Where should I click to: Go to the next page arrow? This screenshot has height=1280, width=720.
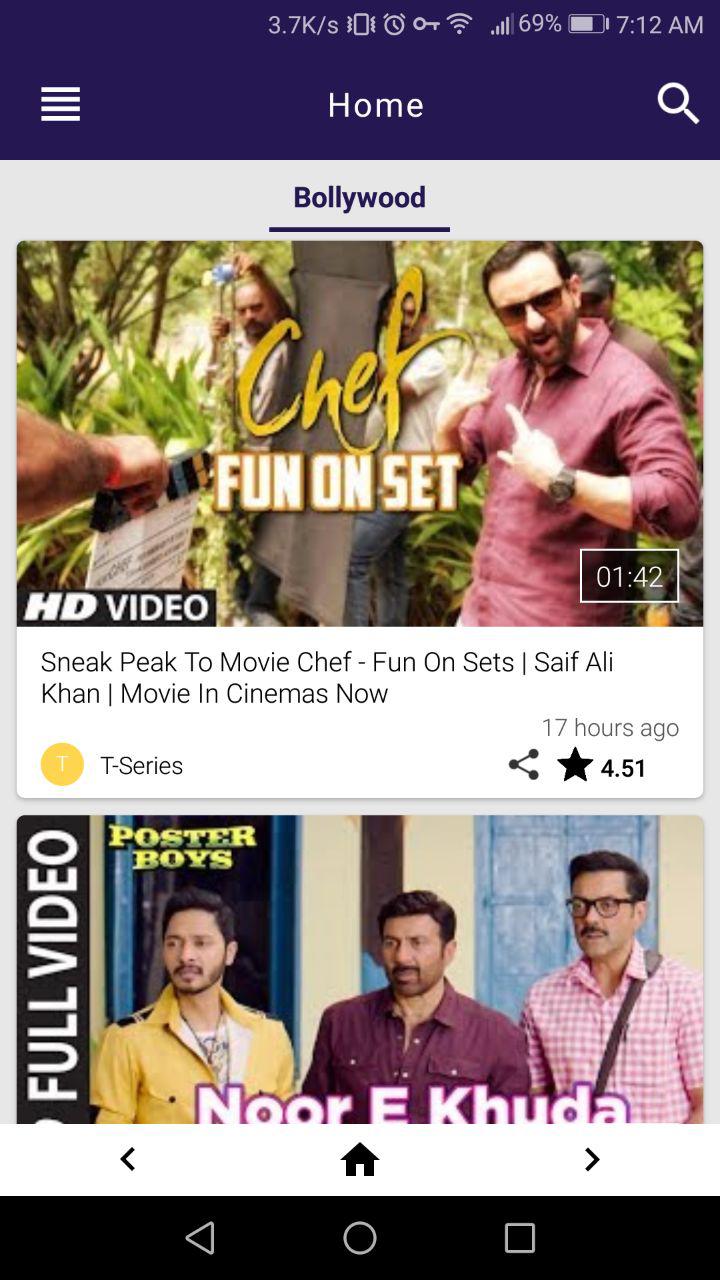coord(592,1159)
